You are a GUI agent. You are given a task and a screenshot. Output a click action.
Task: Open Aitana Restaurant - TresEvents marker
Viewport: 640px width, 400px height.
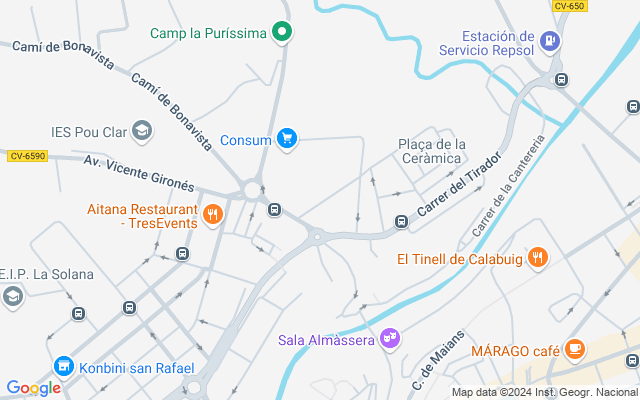coord(212,214)
